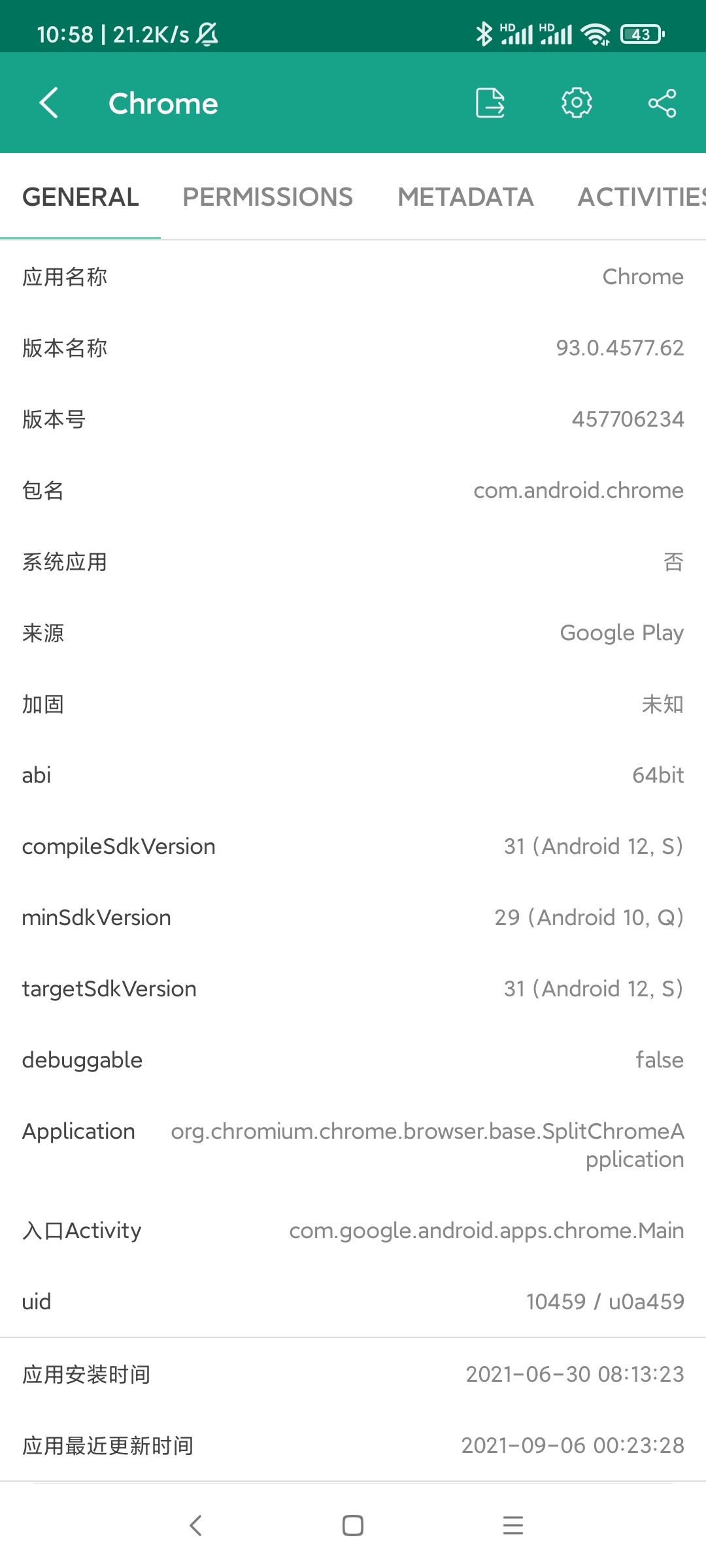
Task: Open the settings gear icon
Action: [x=577, y=103]
